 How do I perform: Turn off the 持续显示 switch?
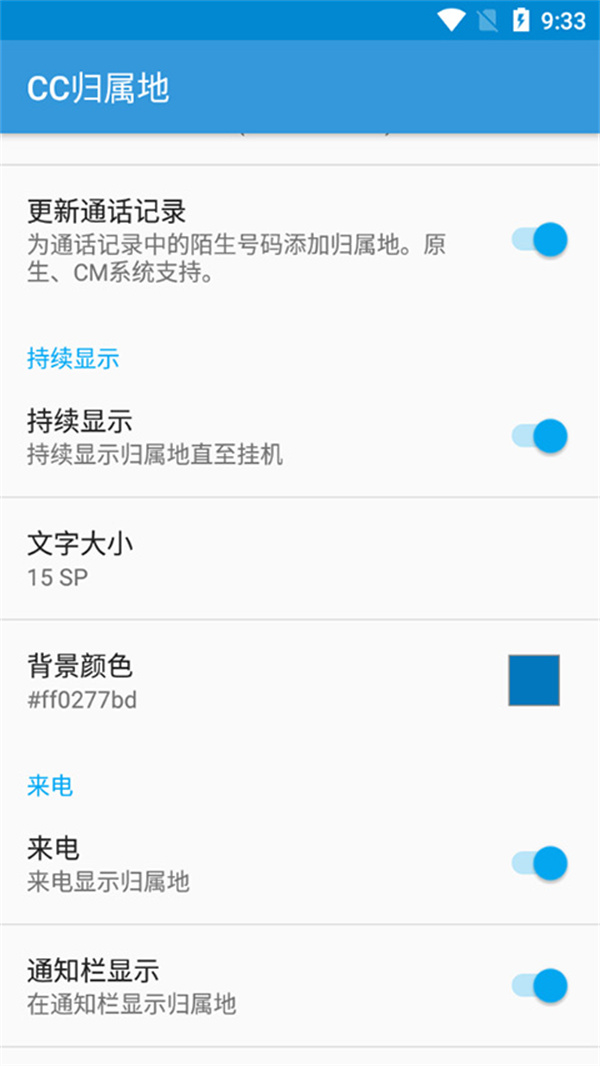click(540, 436)
